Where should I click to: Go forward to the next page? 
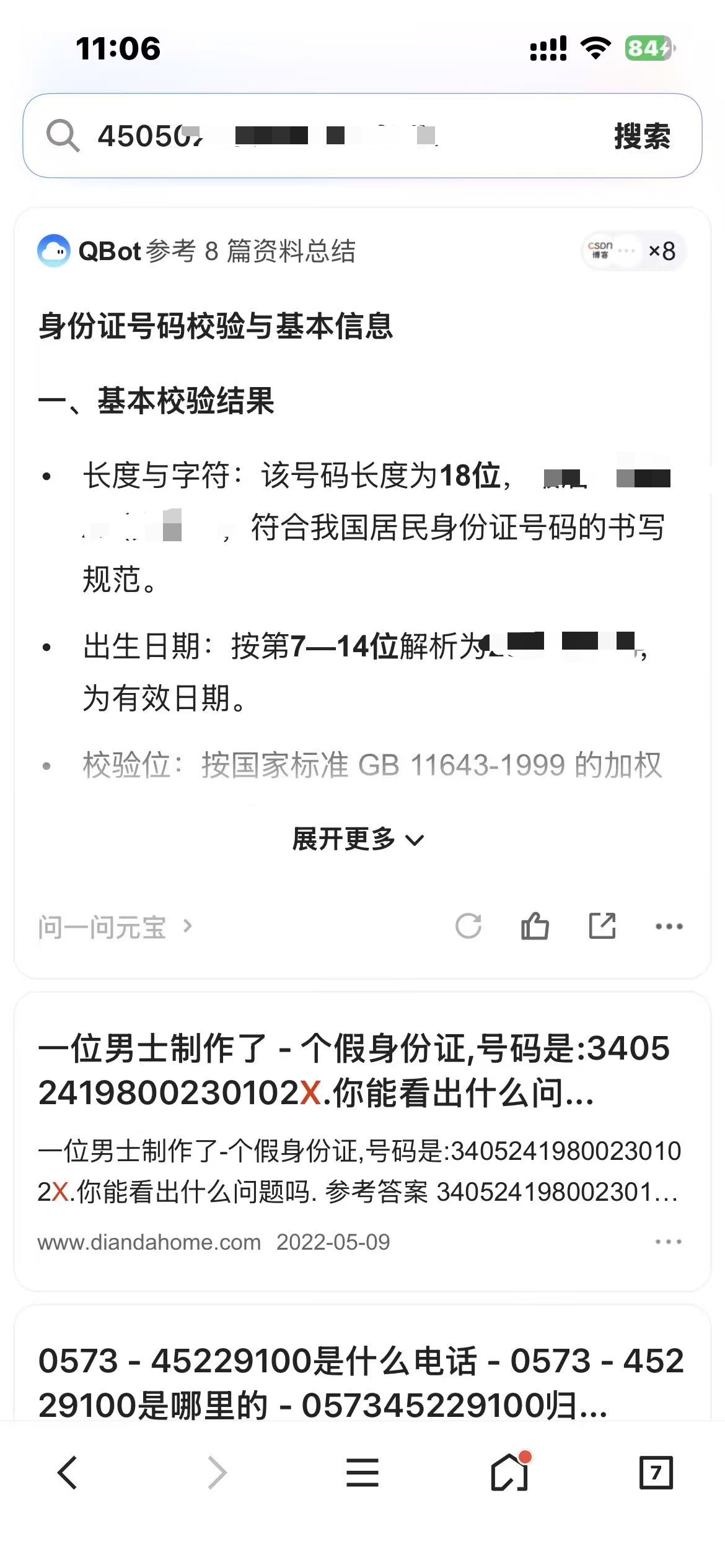pos(217,1473)
